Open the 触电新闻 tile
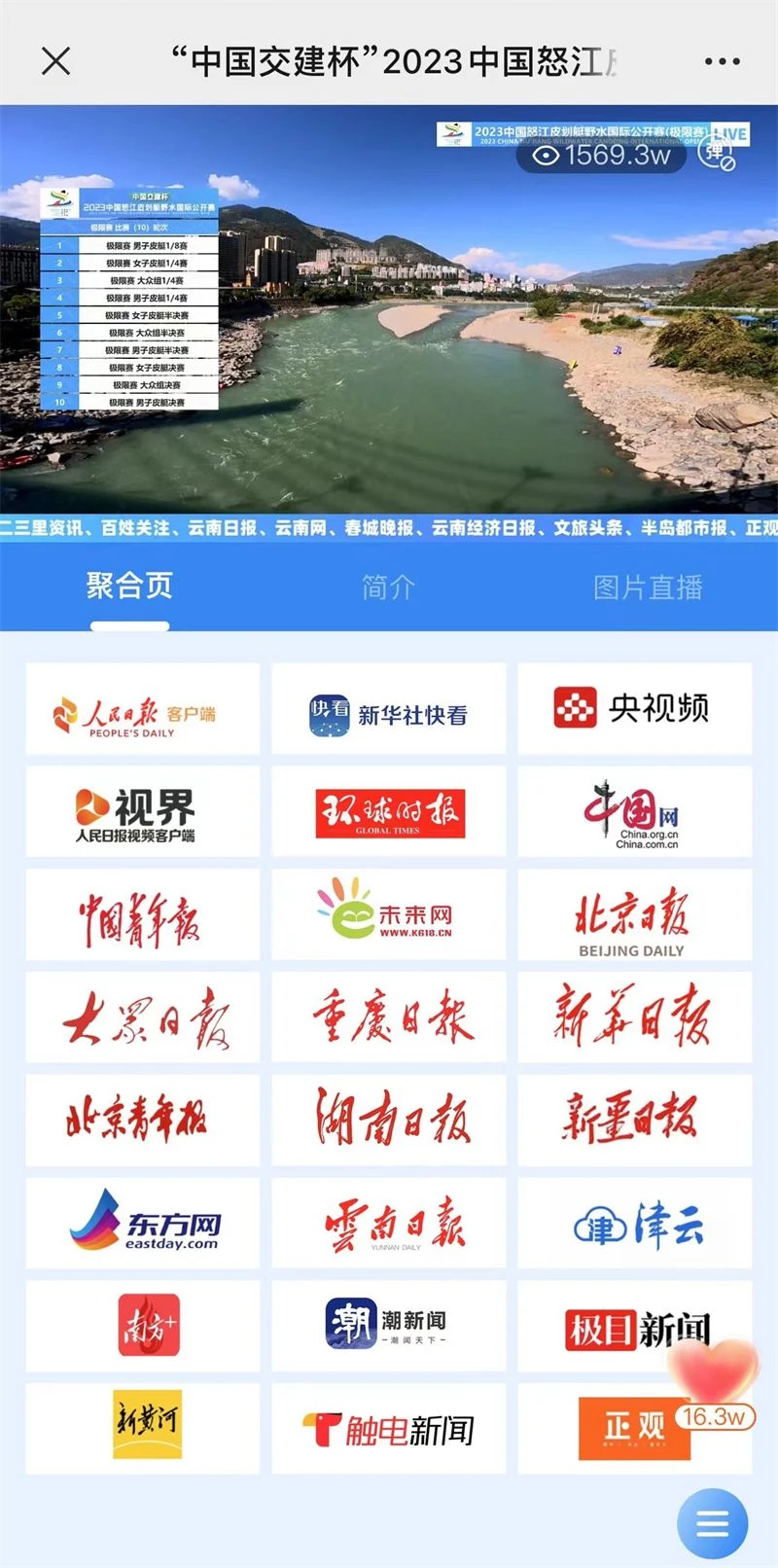778x1568 pixels. tap(389, 1430)
